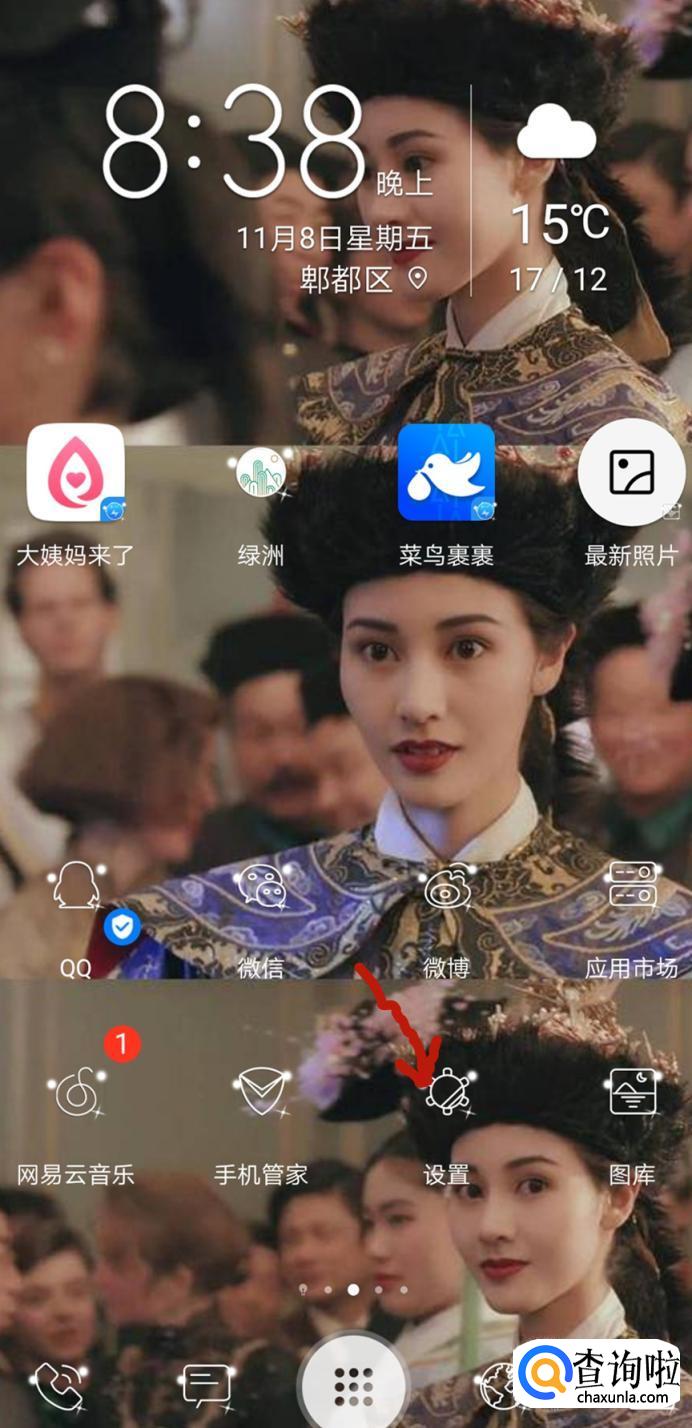View 最新照片 shortcut
The width and height of the screenshot is (692, 1428).
[x=632, y=473]
